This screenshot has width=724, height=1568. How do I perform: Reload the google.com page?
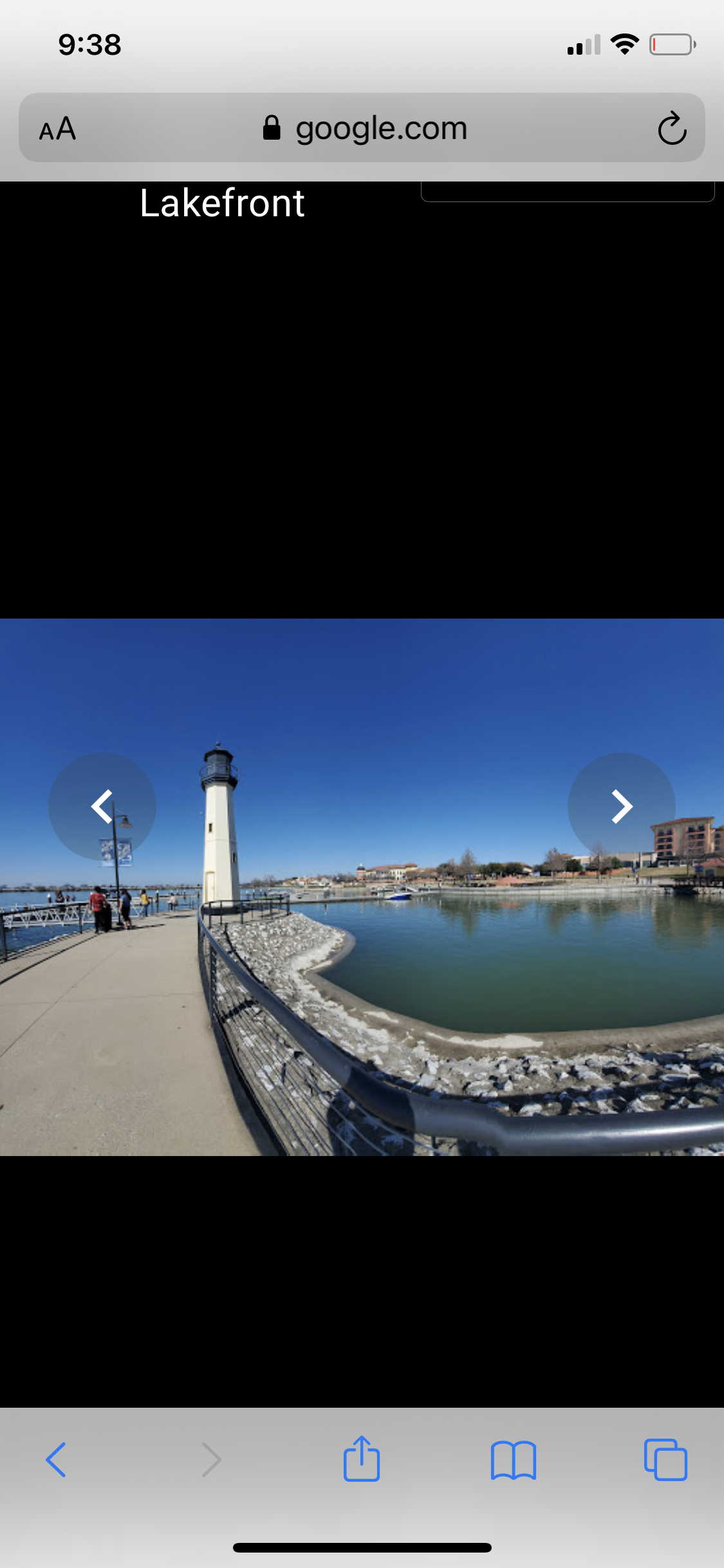click(672, 128)
